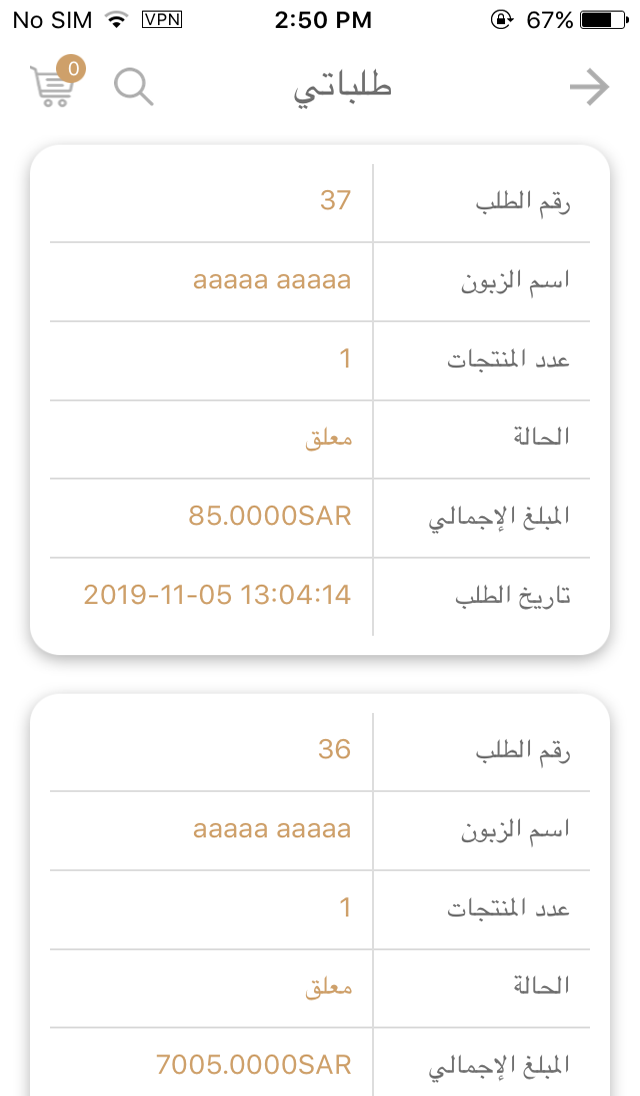
Task: Go back using the arrow icon
Action: point(589,88)
